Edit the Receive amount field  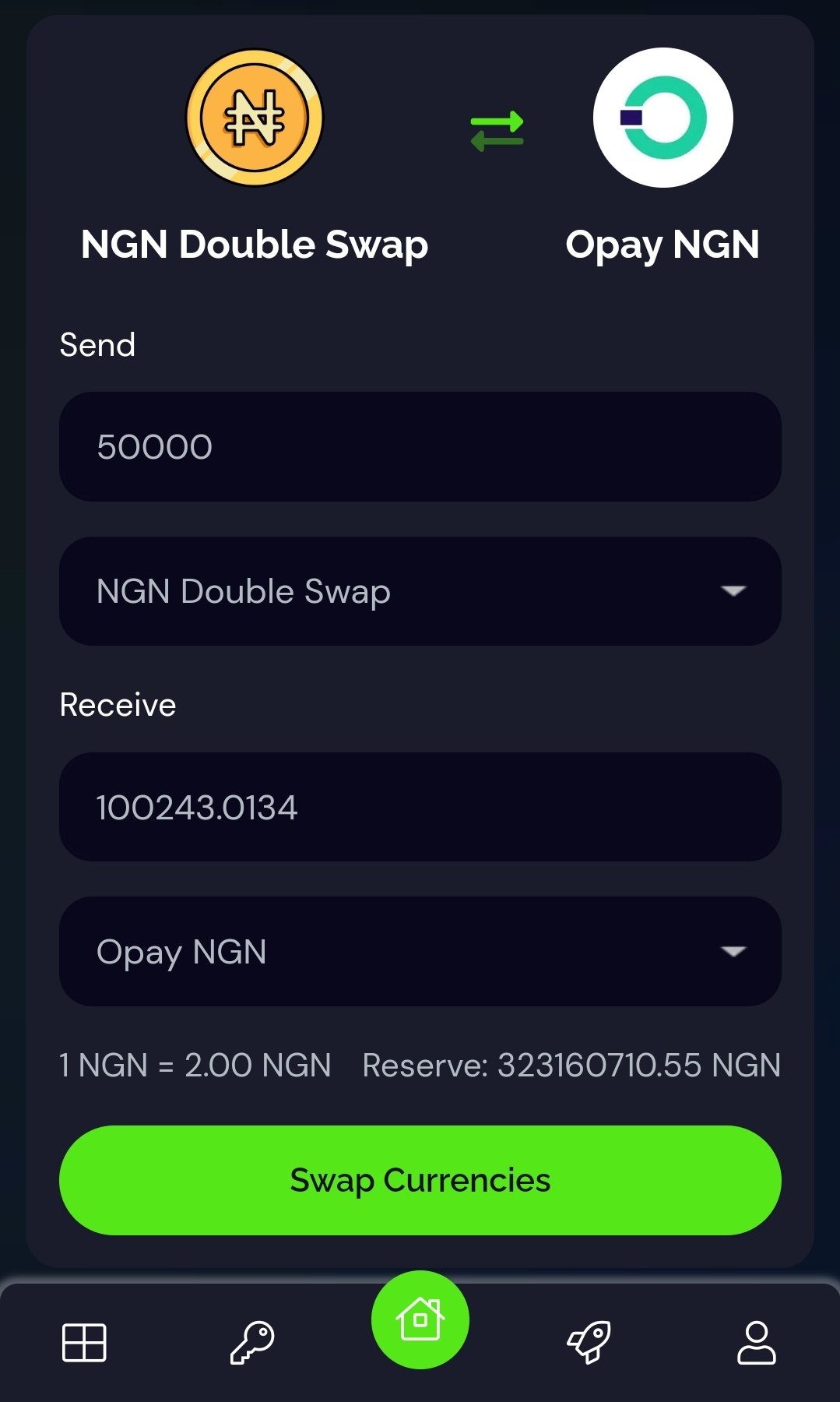pyautogui.click(x=420, y=807)
